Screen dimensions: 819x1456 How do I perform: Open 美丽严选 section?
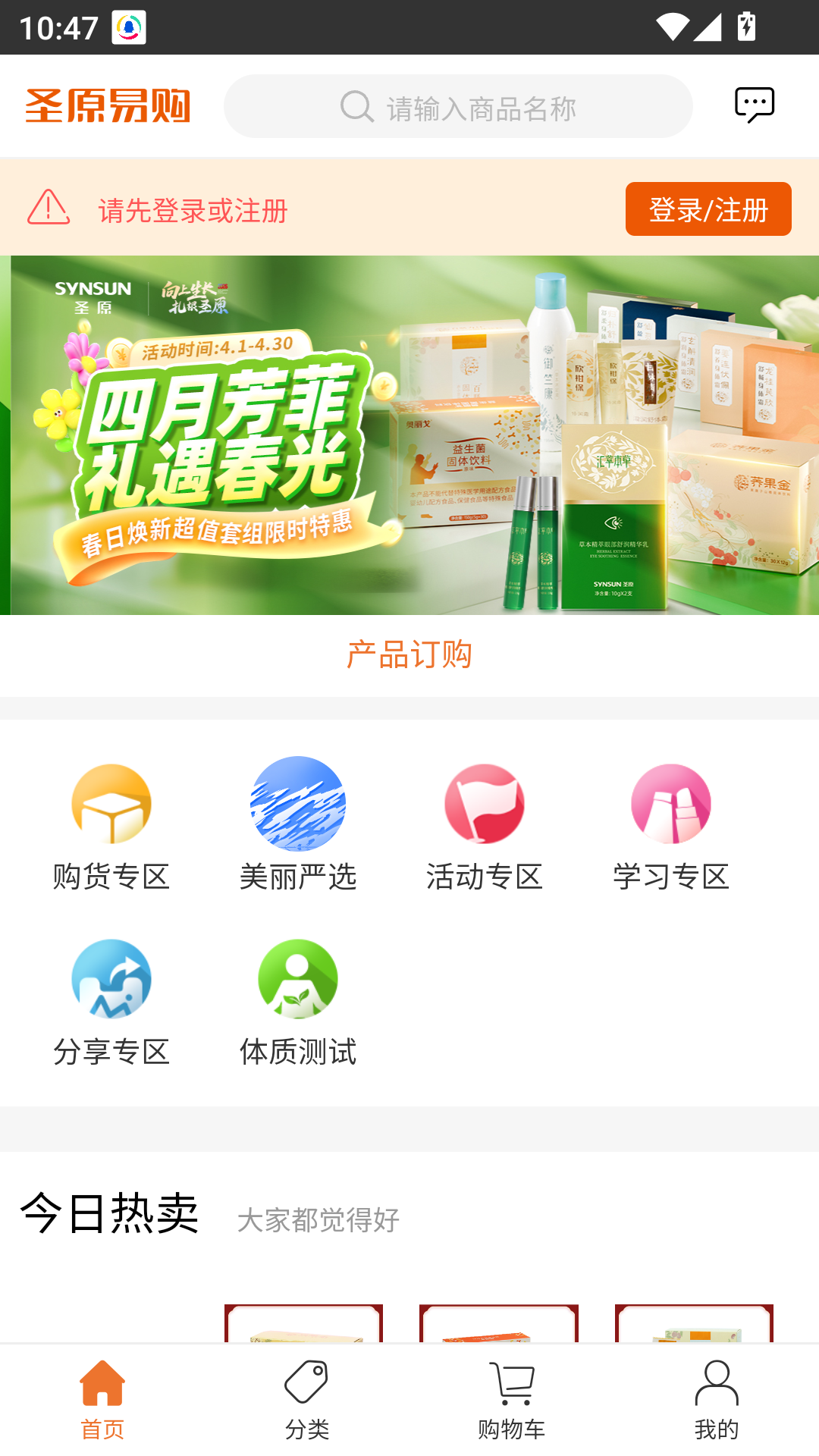[x=298, y=827]
